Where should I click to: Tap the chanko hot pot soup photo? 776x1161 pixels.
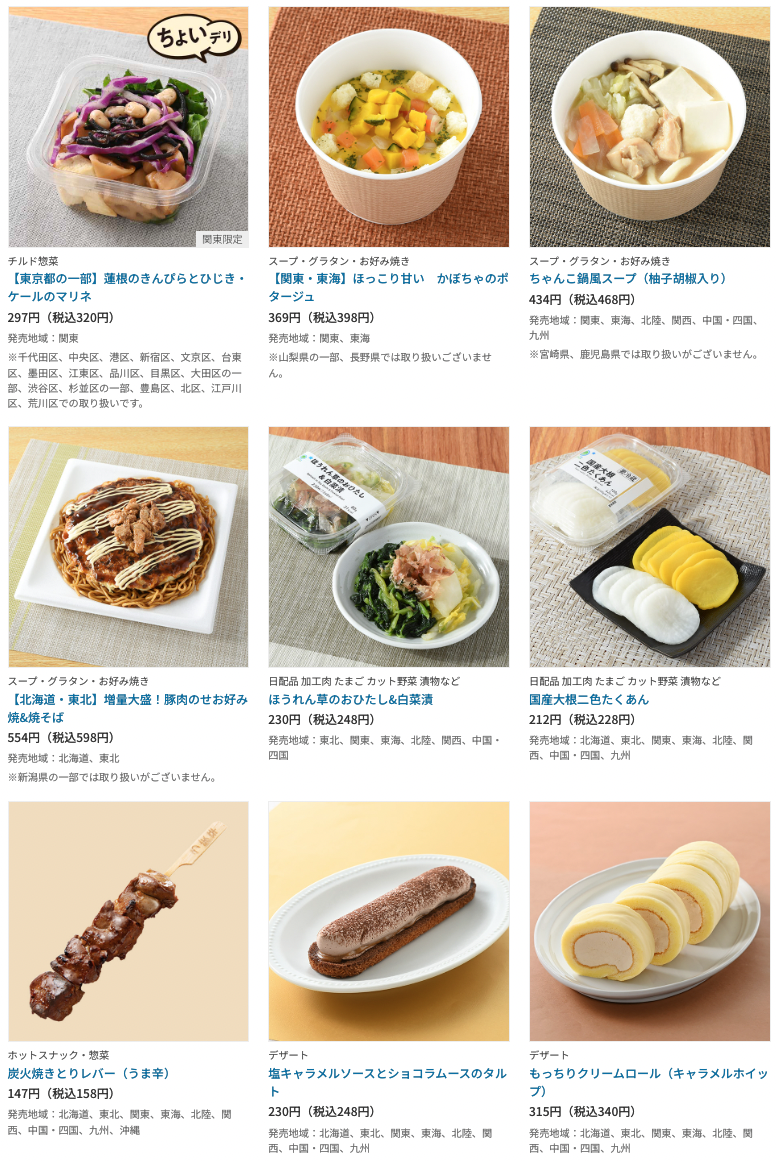649,127
